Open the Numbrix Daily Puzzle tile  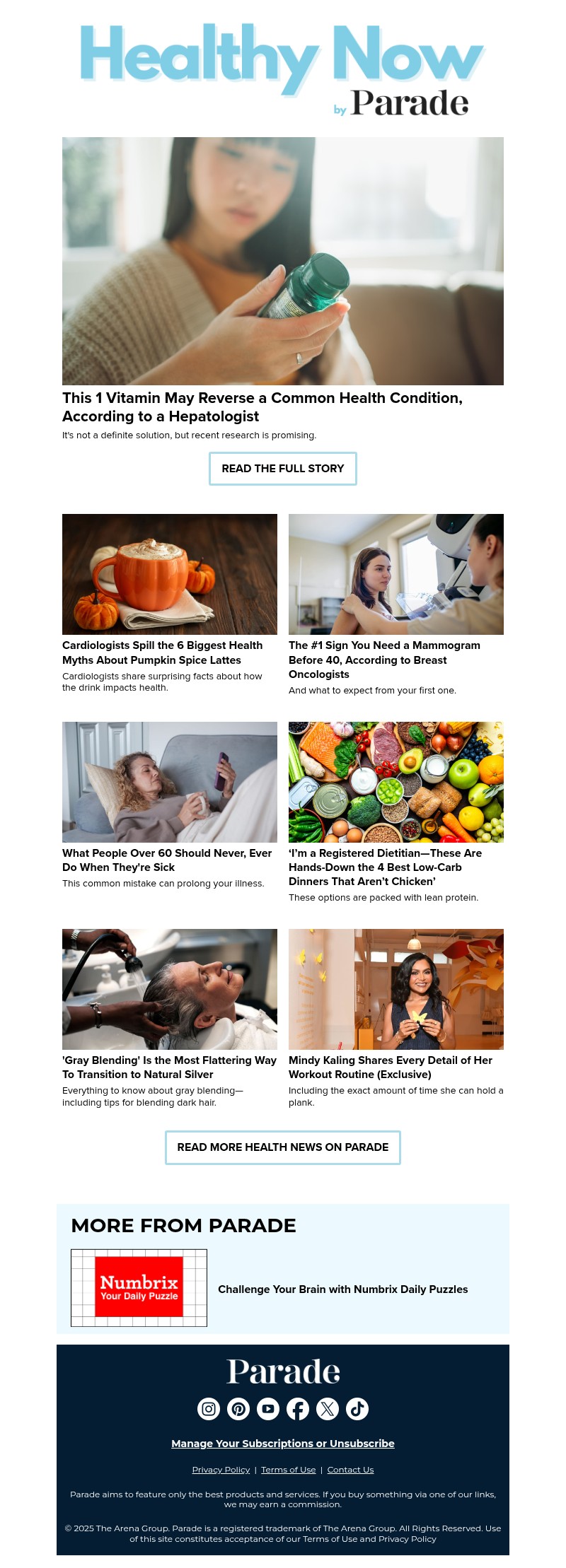tap(139, 1288)
